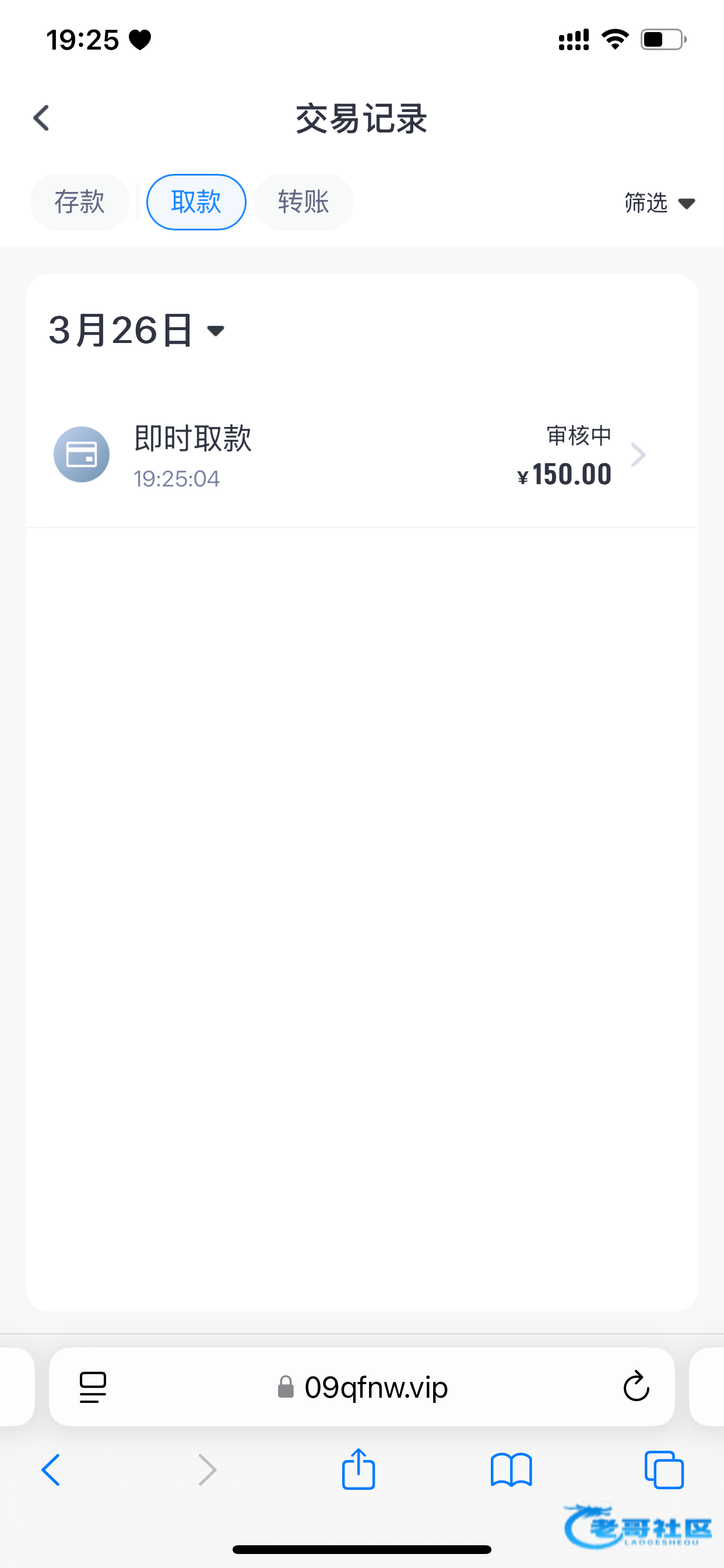Open Safari page settings menu

93,1387
